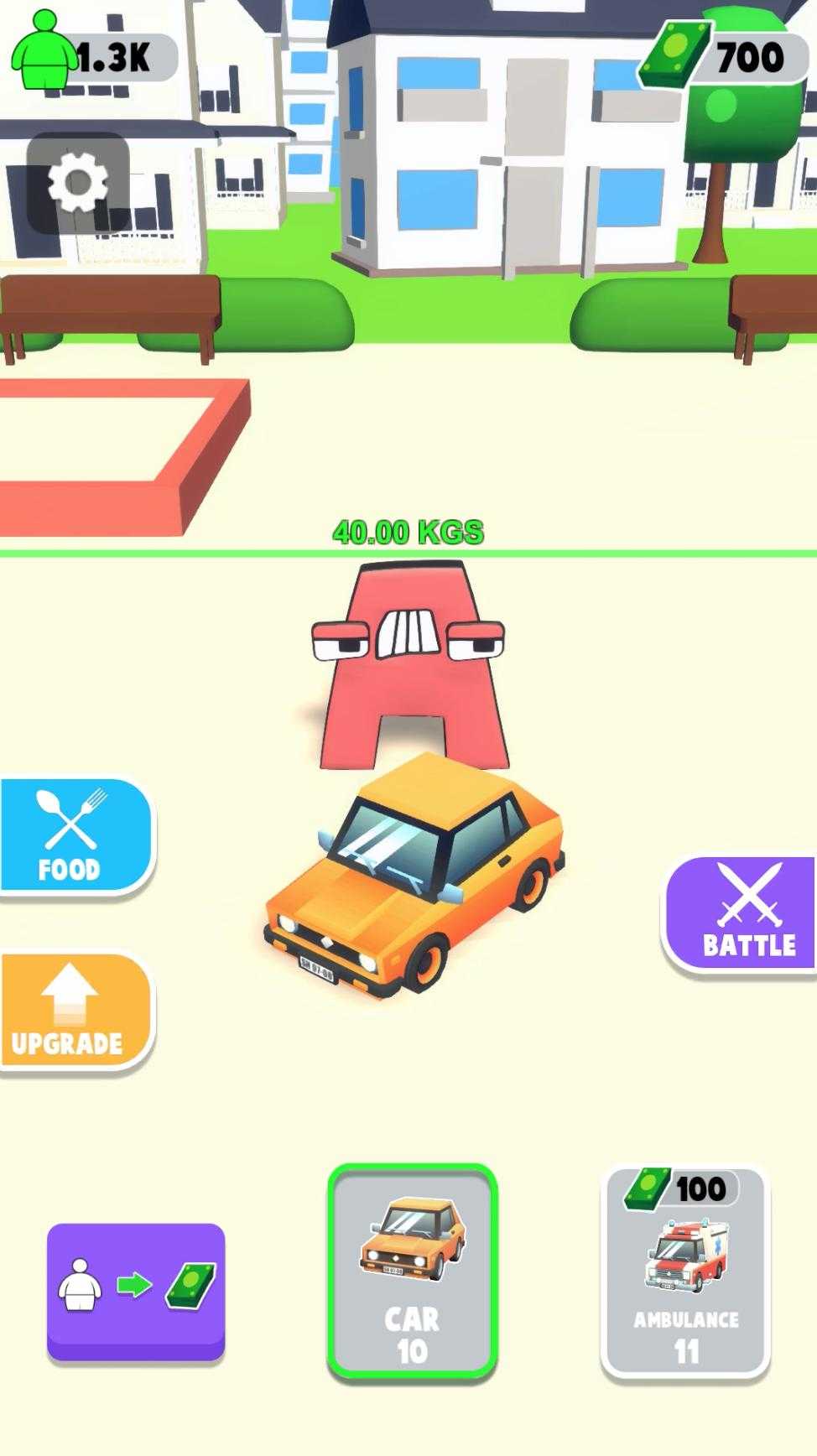The image size is (817, 1456).
Task: Convert weight into cash
Action: pyautogui.click(x=136, y=1289)
